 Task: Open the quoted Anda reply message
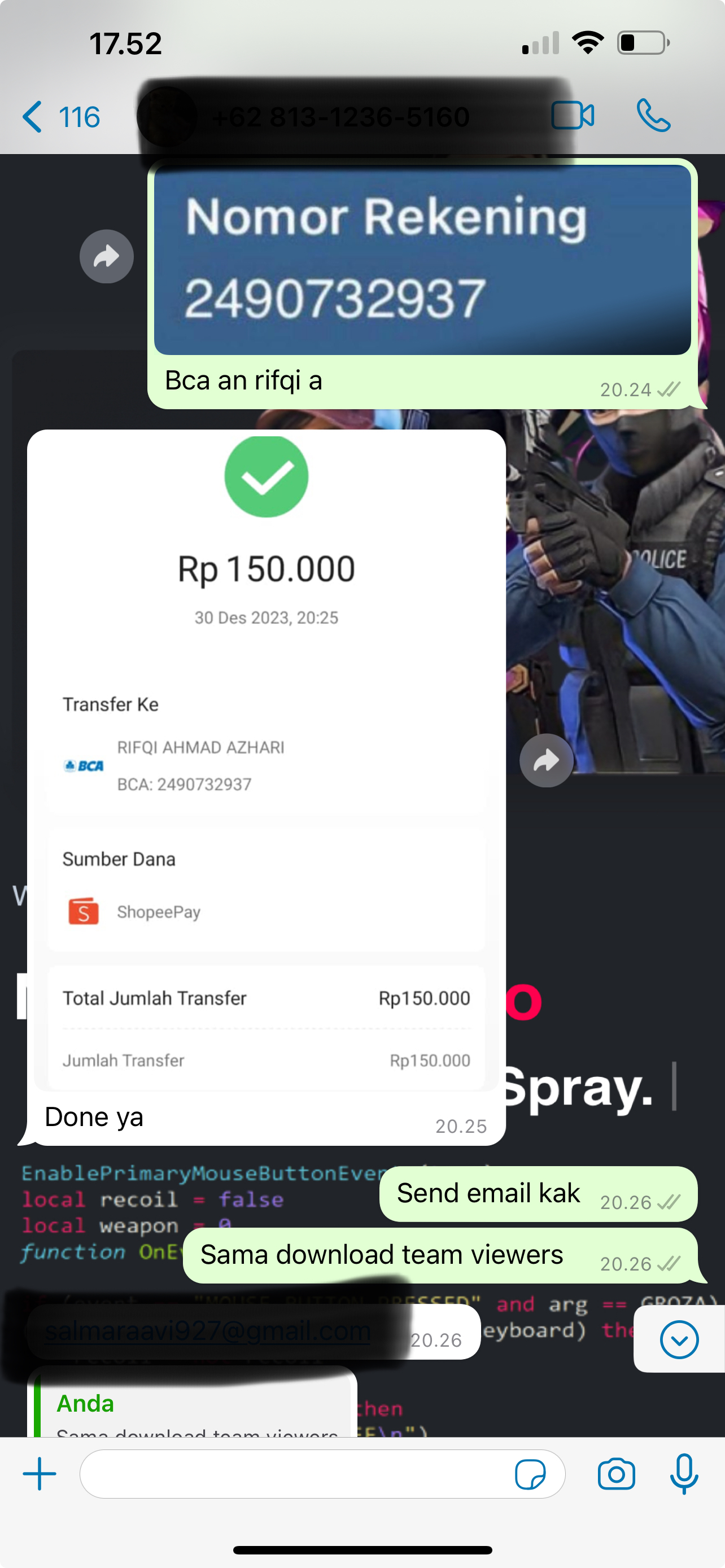[x=195, y=1412]
